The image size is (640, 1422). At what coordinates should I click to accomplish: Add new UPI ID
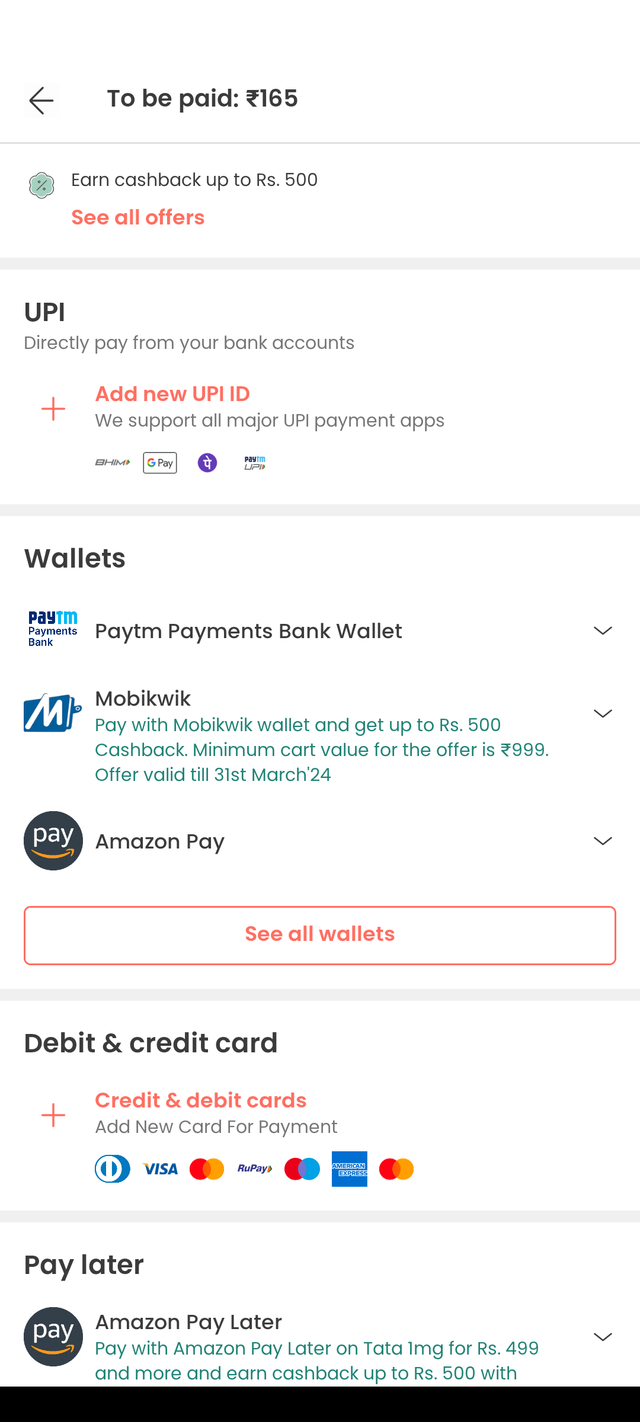tap(172, 394)
